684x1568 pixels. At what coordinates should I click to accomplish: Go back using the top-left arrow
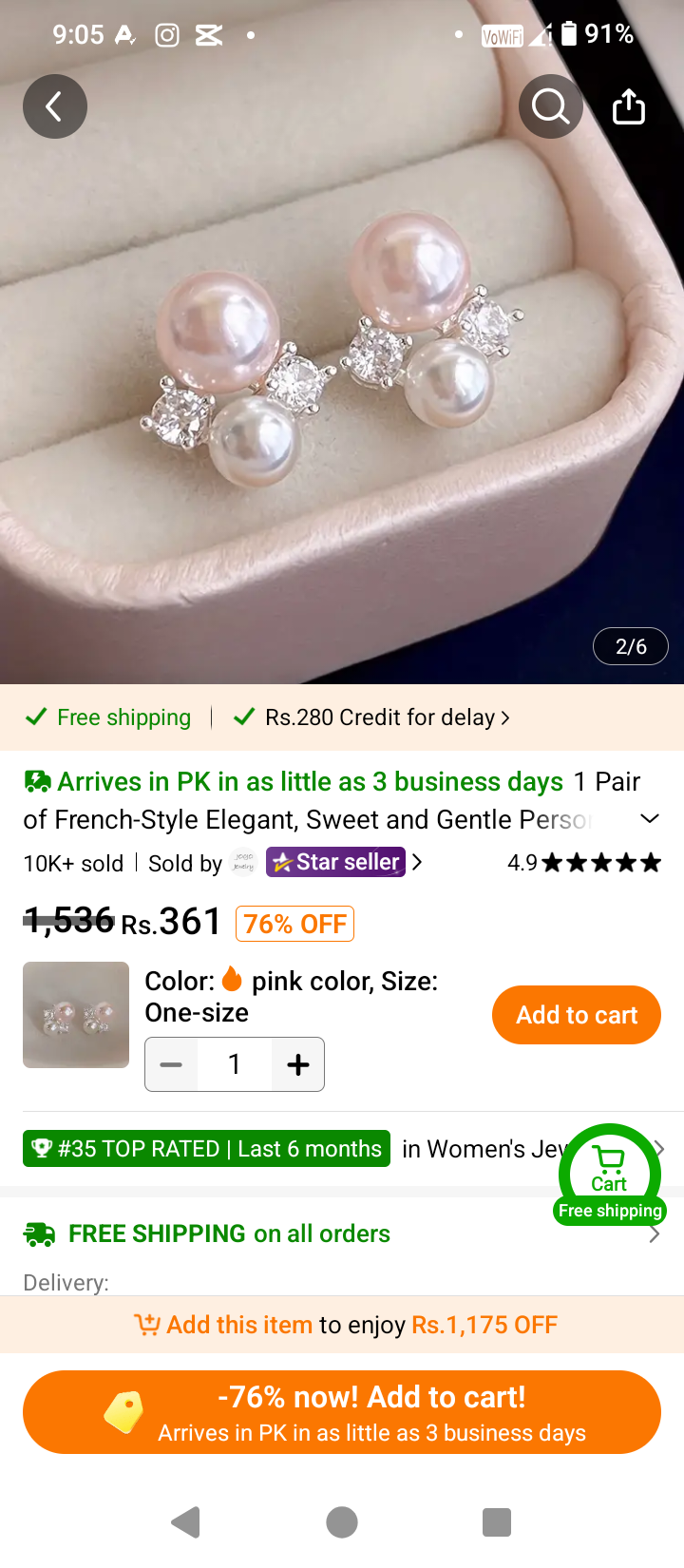(x=55, y=106)
